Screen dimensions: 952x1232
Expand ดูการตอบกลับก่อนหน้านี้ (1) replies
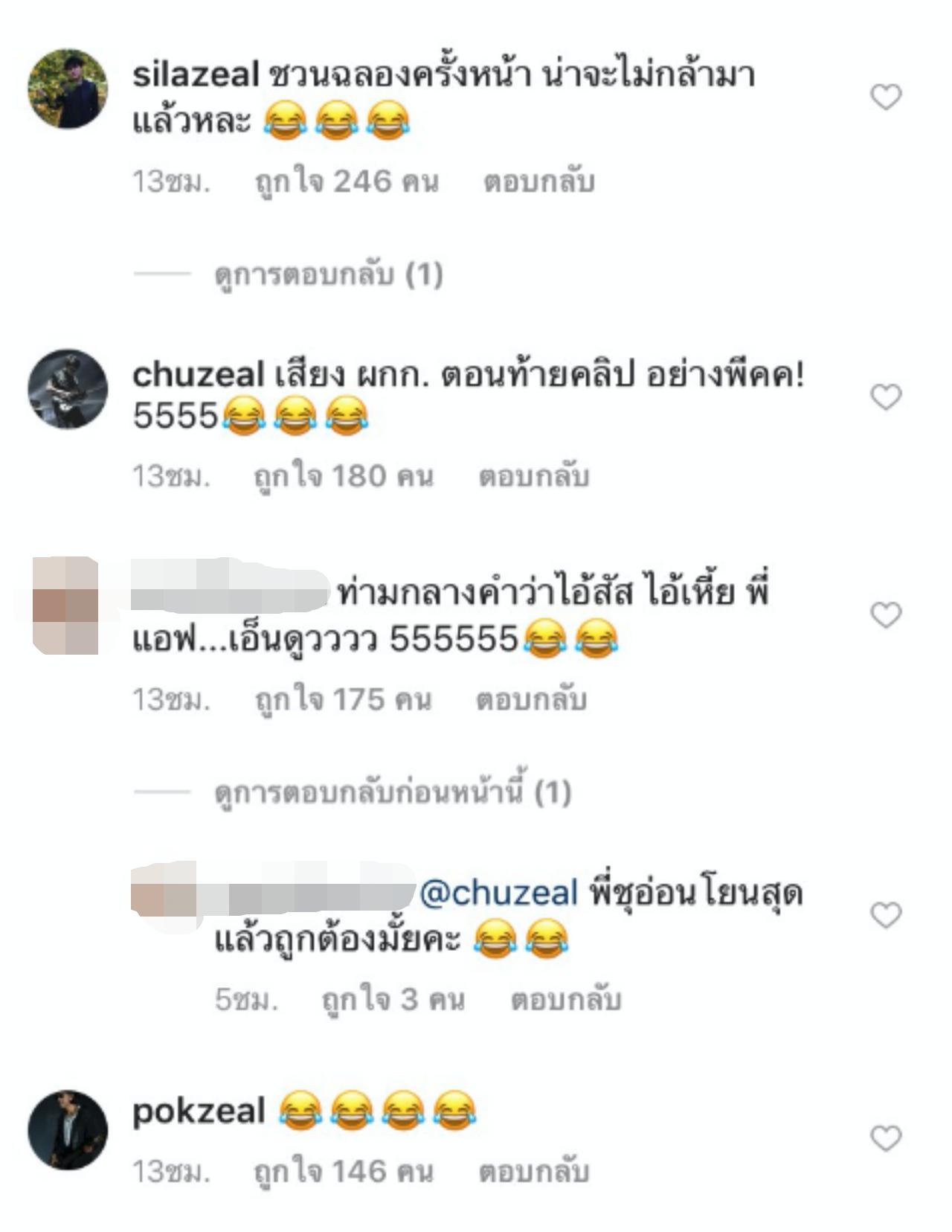coord(392,792)
